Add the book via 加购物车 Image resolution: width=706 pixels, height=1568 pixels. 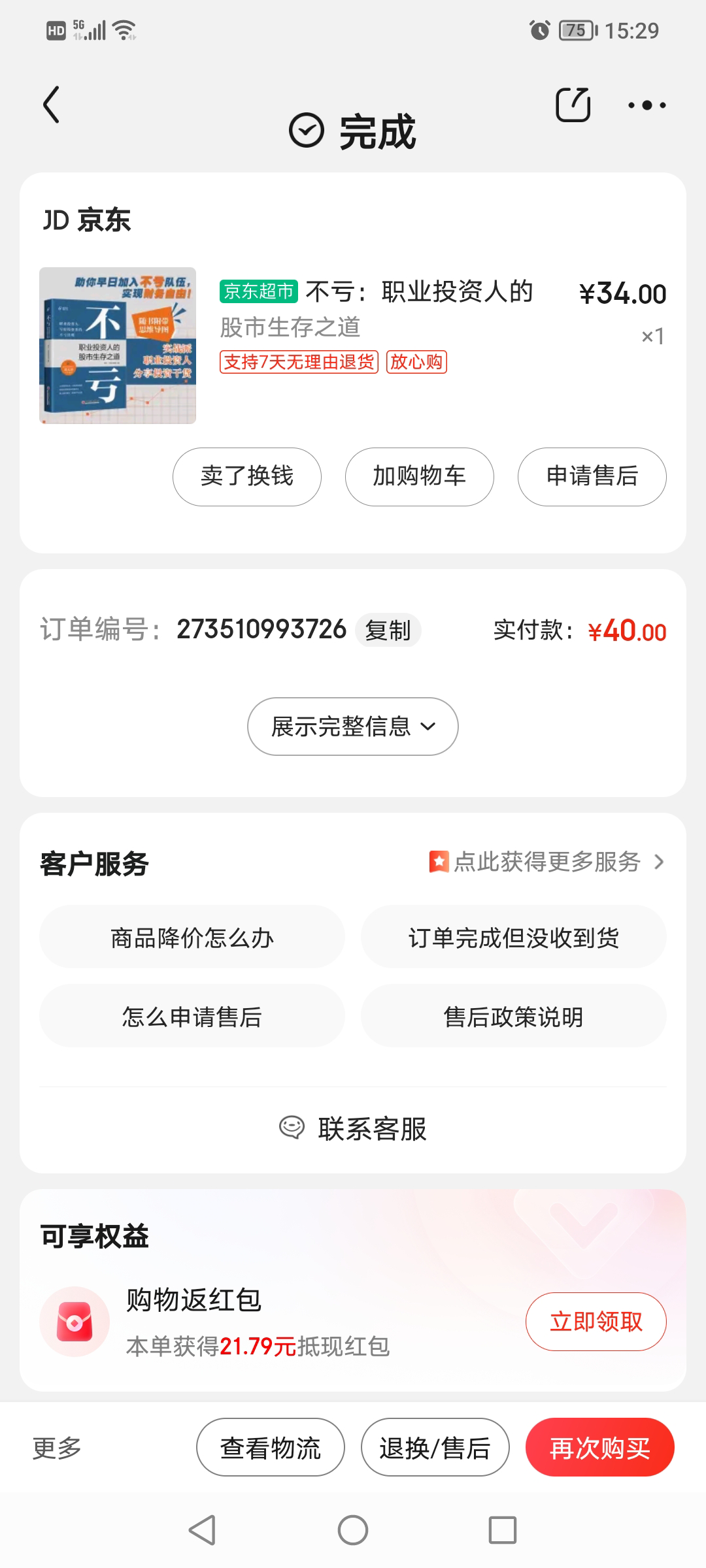pyautogui.click(x=419, y=476)
